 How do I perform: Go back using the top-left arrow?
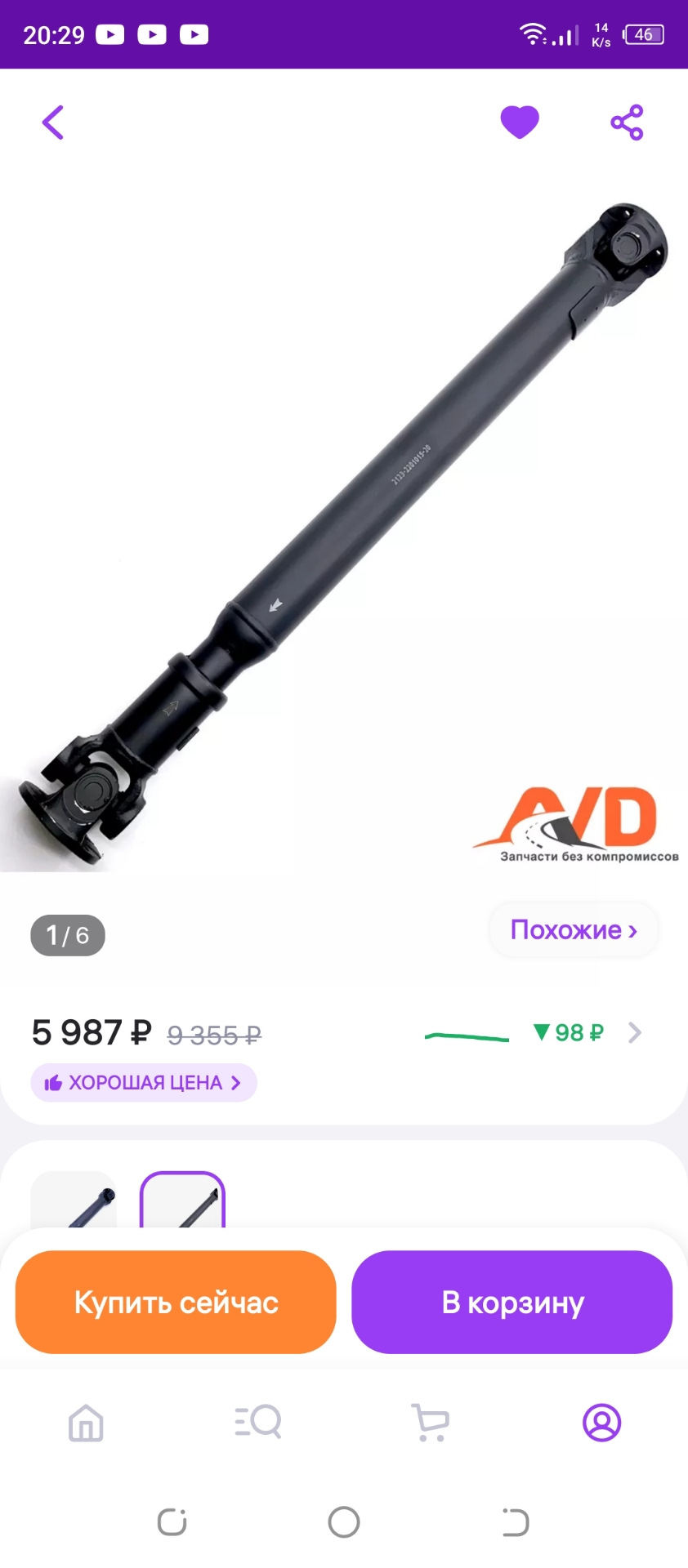coord(53,123)
